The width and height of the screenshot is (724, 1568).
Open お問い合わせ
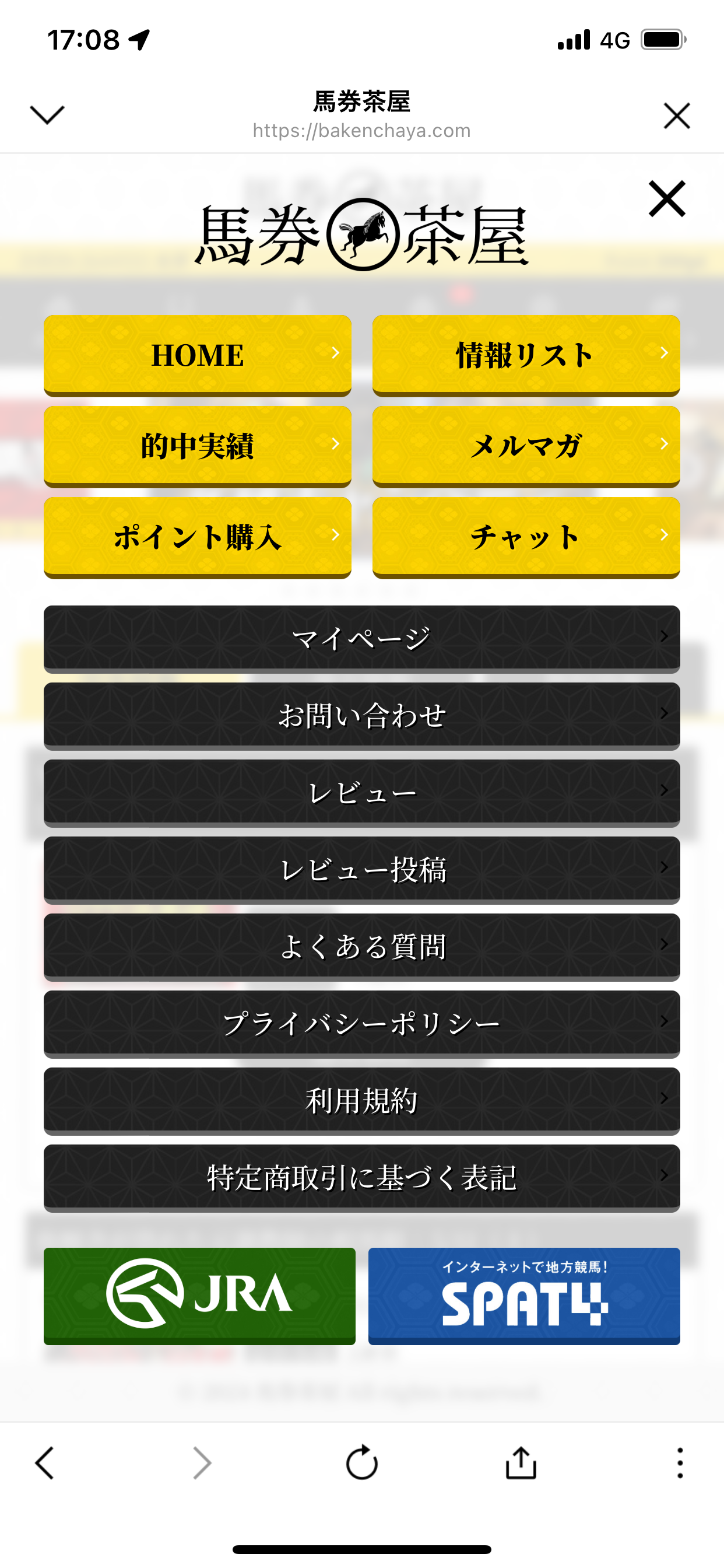pos(362,716)
